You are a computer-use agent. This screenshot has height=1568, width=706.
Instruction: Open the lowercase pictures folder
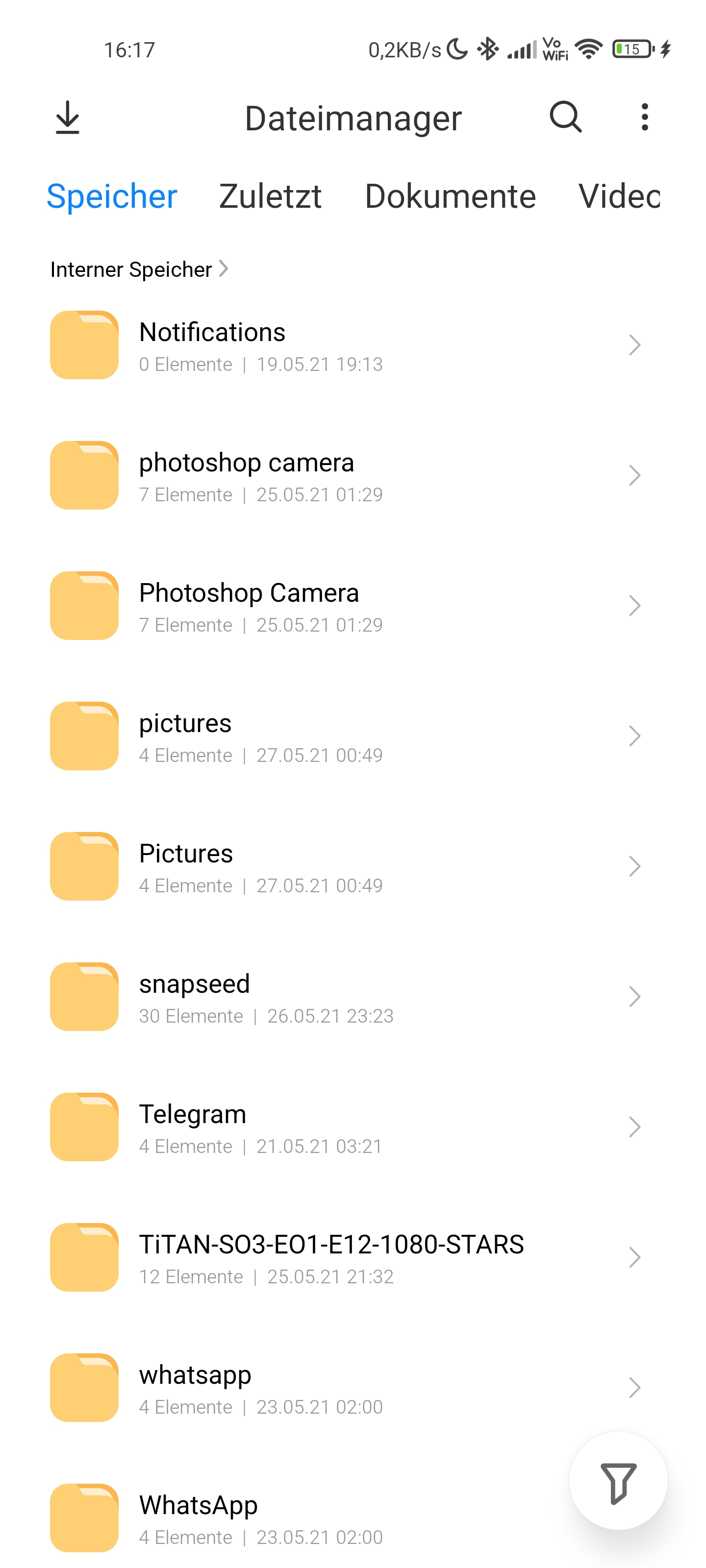(353, 736)
